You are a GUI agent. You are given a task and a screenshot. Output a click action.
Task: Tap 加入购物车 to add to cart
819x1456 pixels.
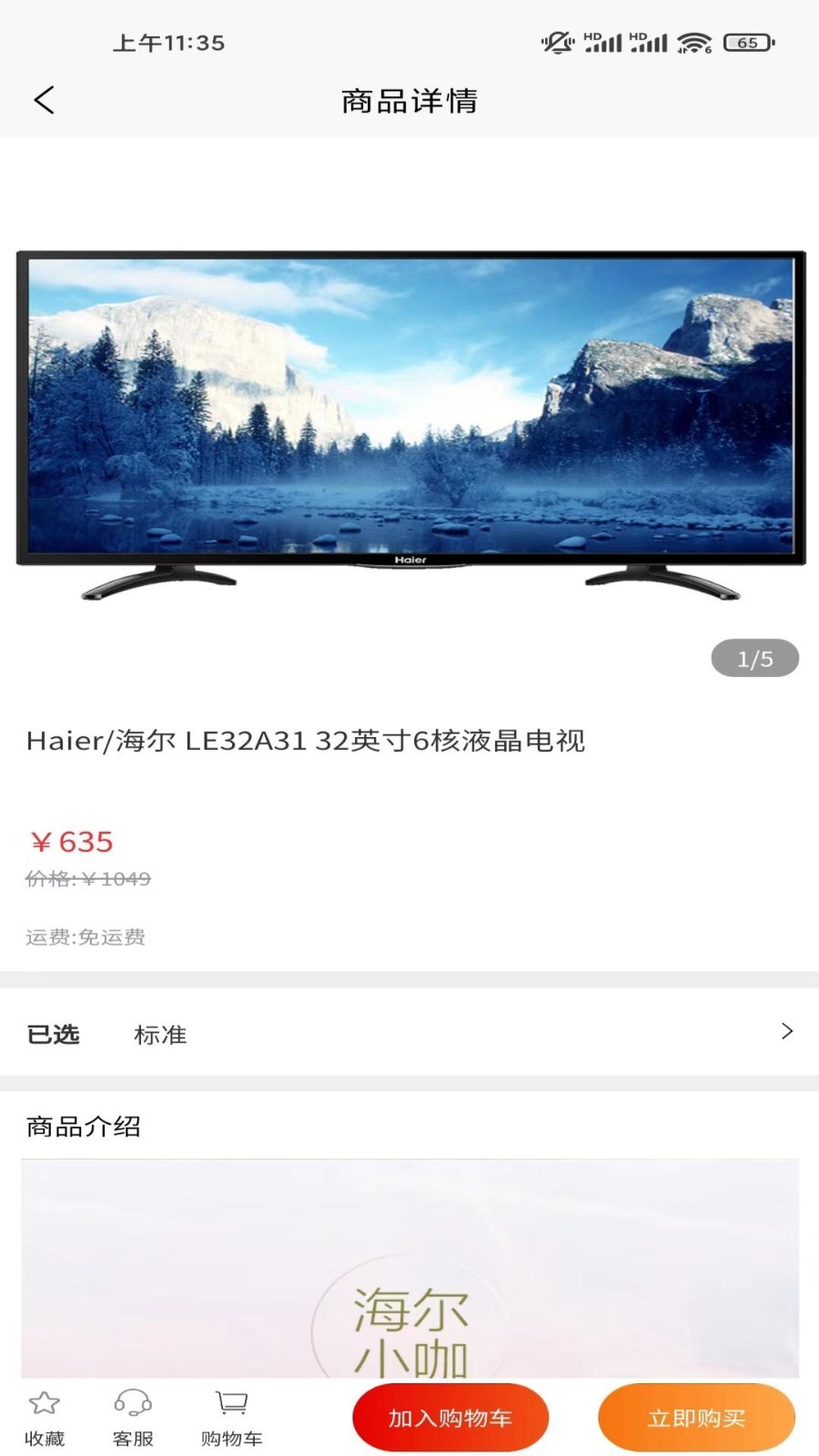pos(450,1418)
